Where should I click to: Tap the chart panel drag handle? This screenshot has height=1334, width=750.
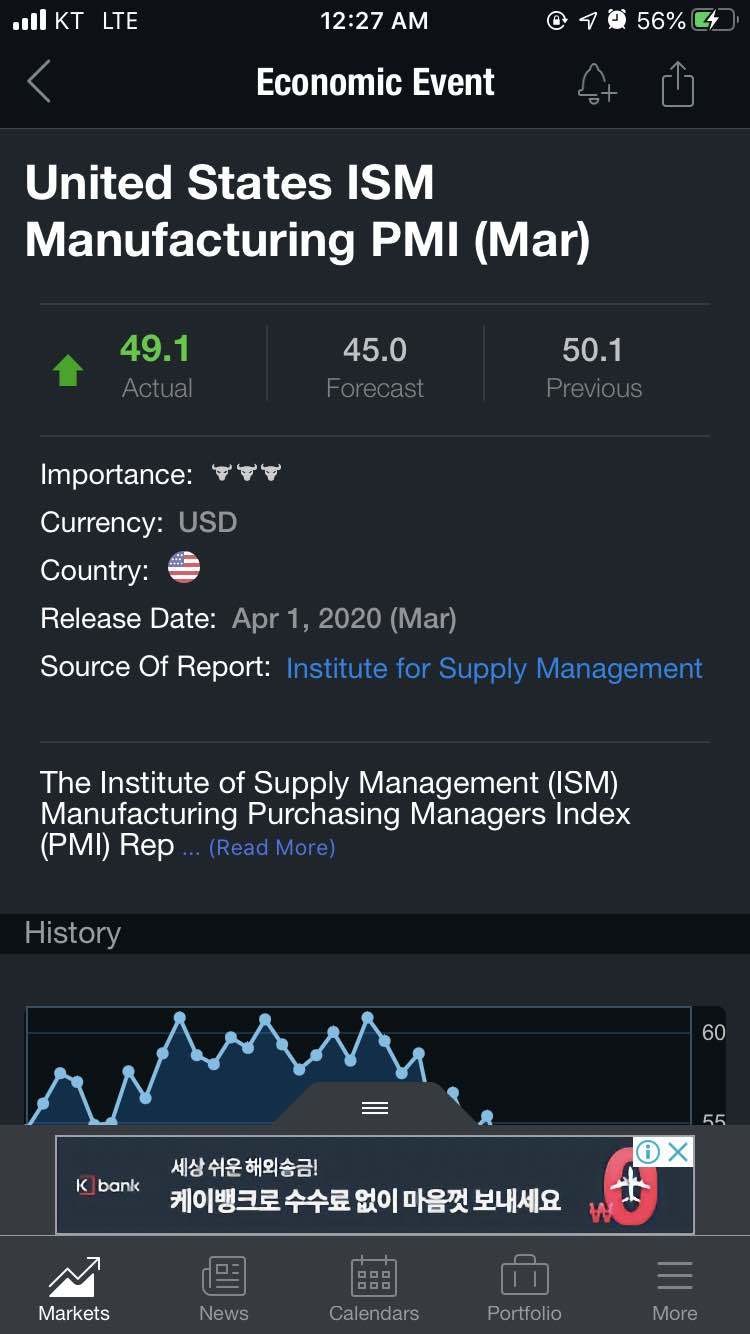pos(374,1107)
